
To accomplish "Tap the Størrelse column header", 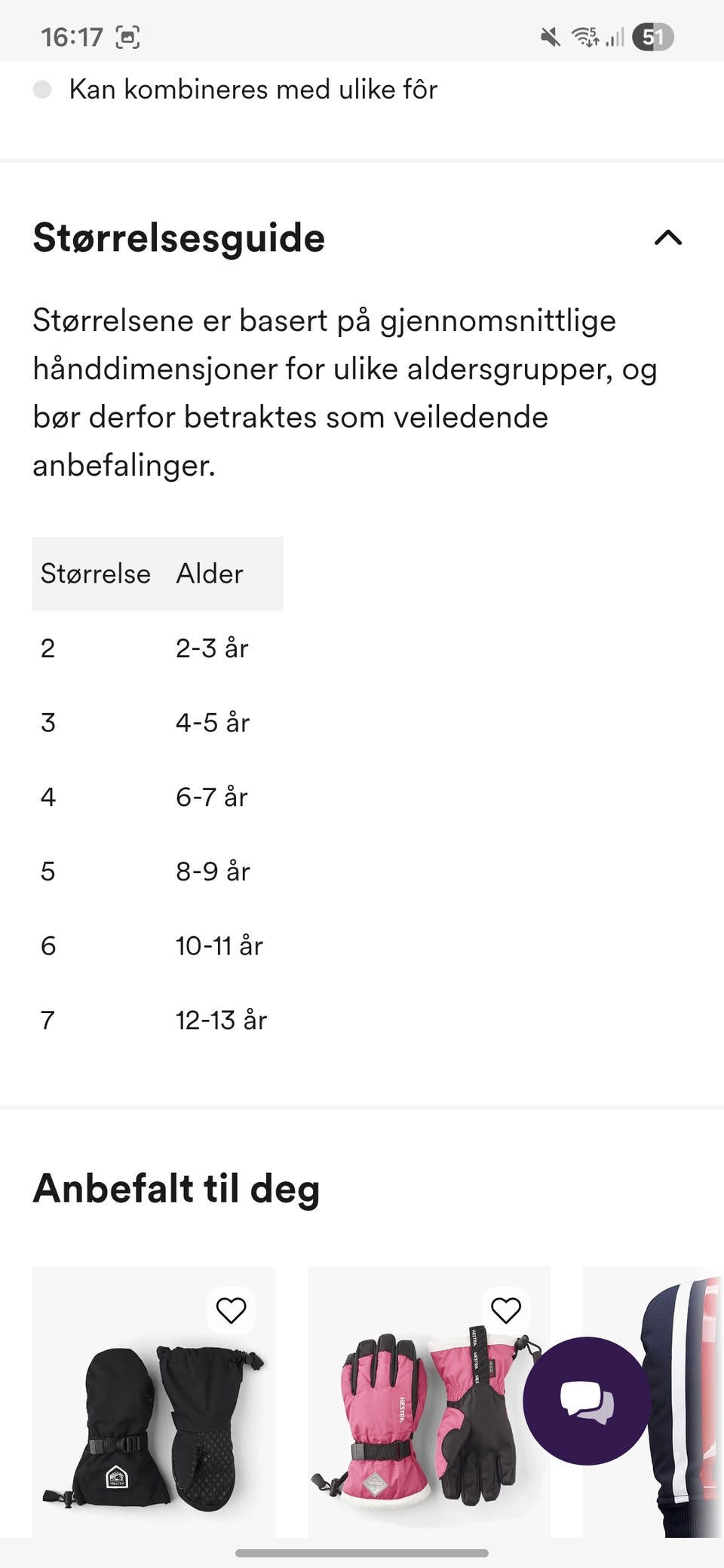I will point(94,574).
